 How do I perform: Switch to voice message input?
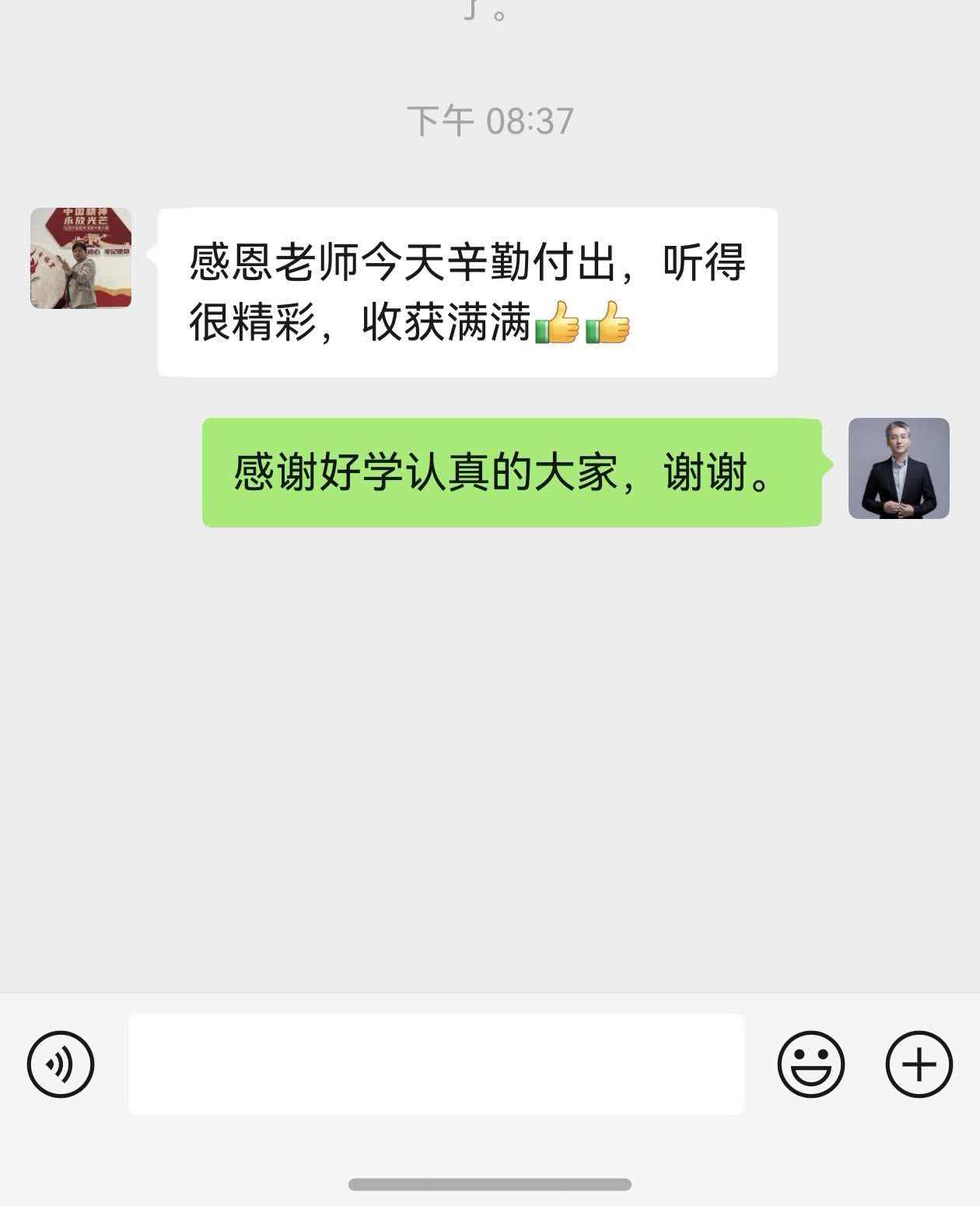tap(61, 1064)
